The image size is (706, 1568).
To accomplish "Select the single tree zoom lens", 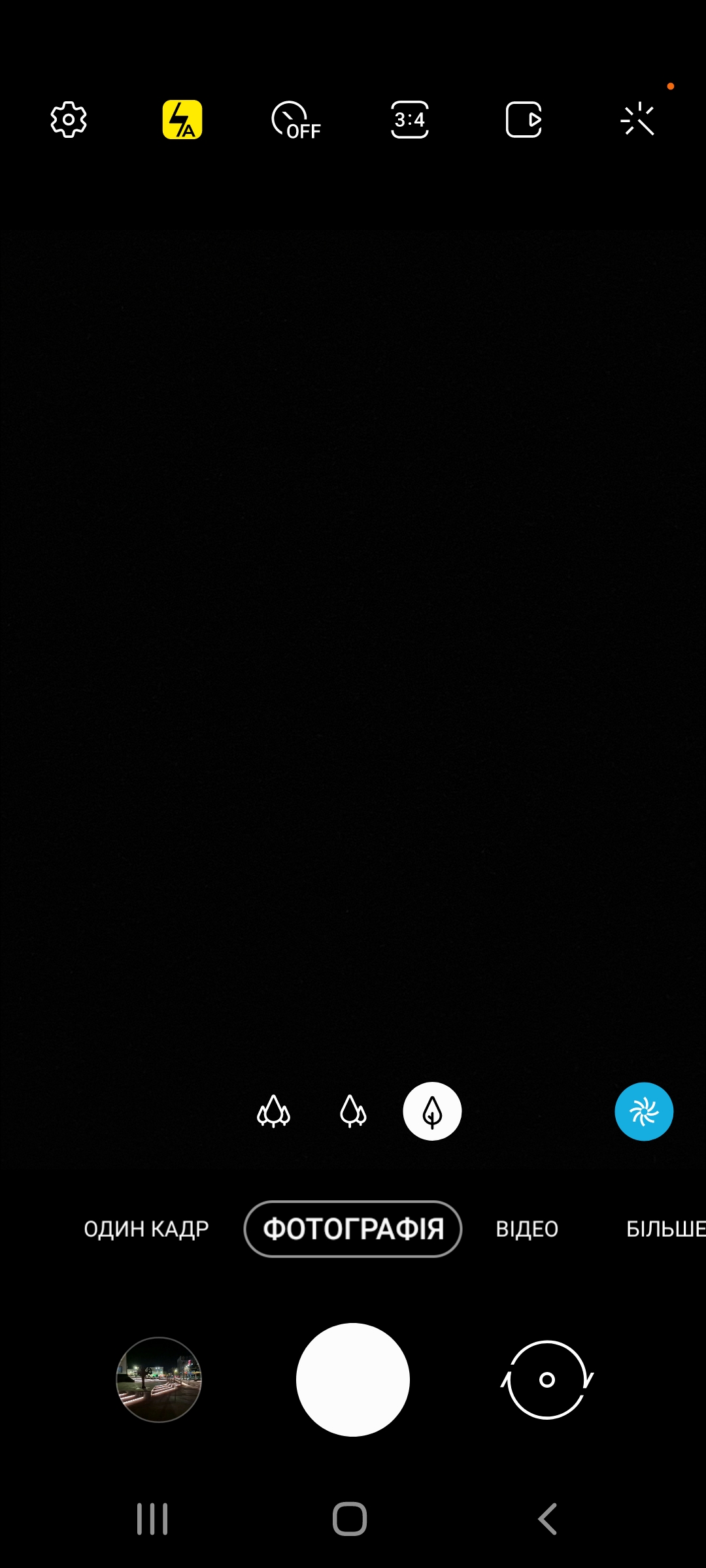I will point(432,1111).
